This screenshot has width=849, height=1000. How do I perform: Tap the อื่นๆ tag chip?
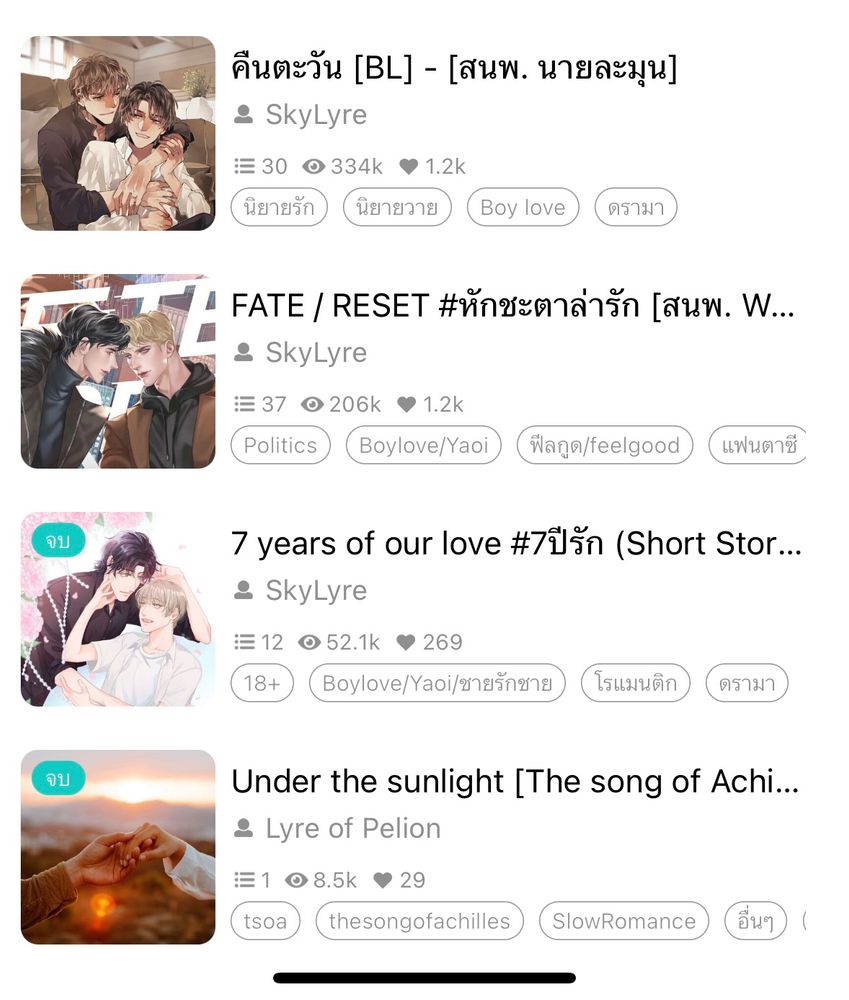coord(756,922)
